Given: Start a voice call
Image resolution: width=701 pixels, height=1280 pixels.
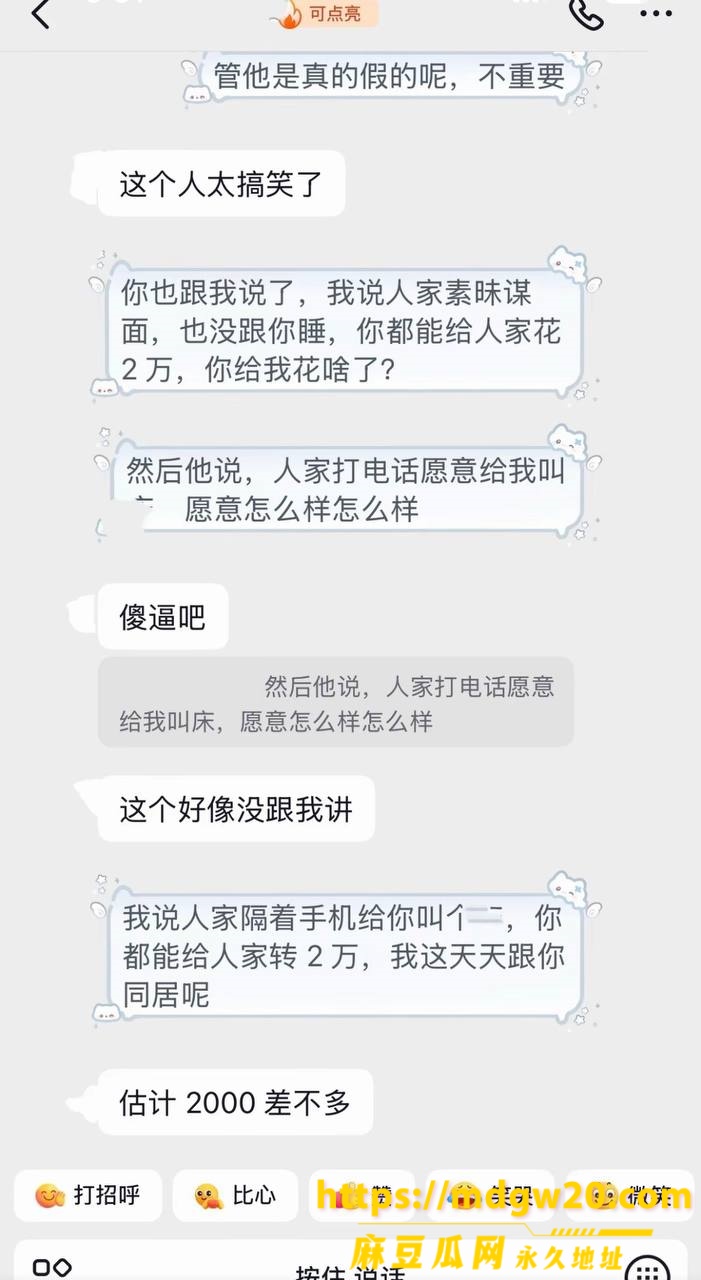Looking at the screenshot, I should coord(586,14).
